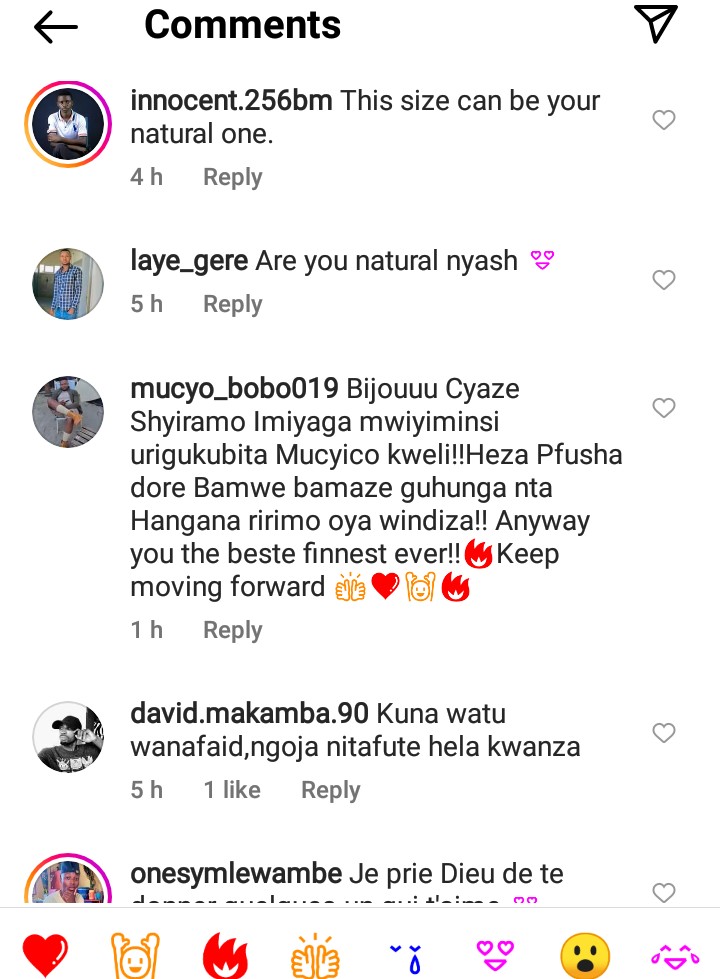The height and width of the screenshot is (979, 720).
Task: Like david.makamba.90's comment
Action: [664, 734]
